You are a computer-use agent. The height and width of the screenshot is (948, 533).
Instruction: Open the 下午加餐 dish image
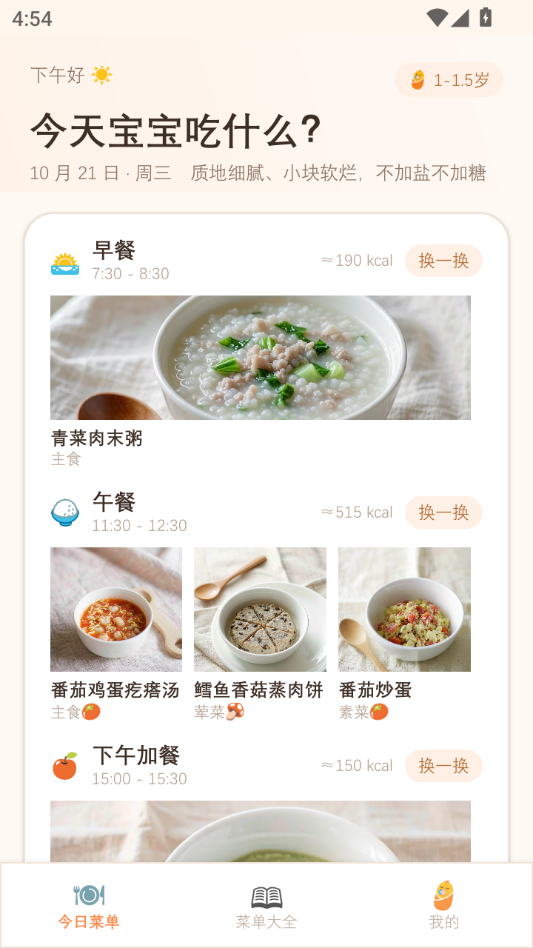[260, 831]
